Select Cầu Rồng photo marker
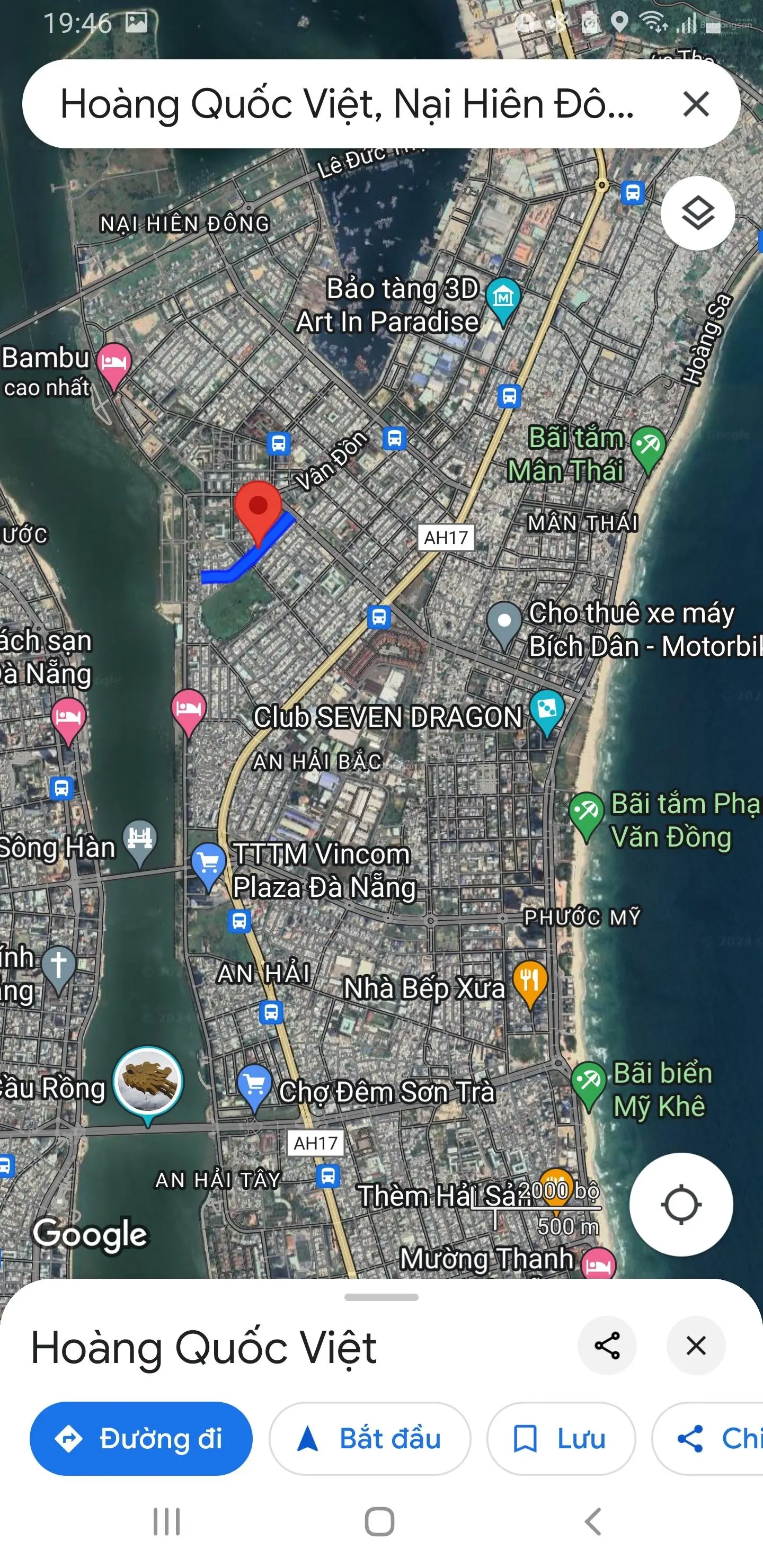Image resolution: width=763 pixels, height=1568 pixels. coord(148,1082)
